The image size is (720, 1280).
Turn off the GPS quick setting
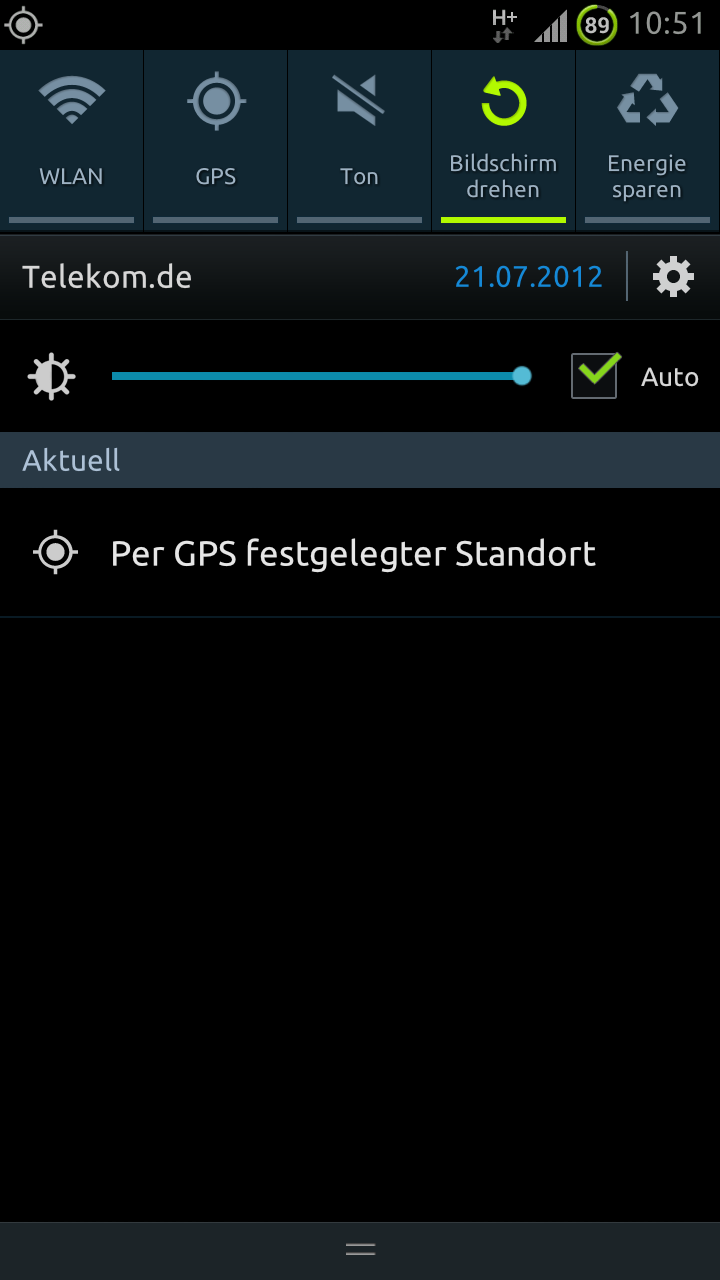pos(215,140)
